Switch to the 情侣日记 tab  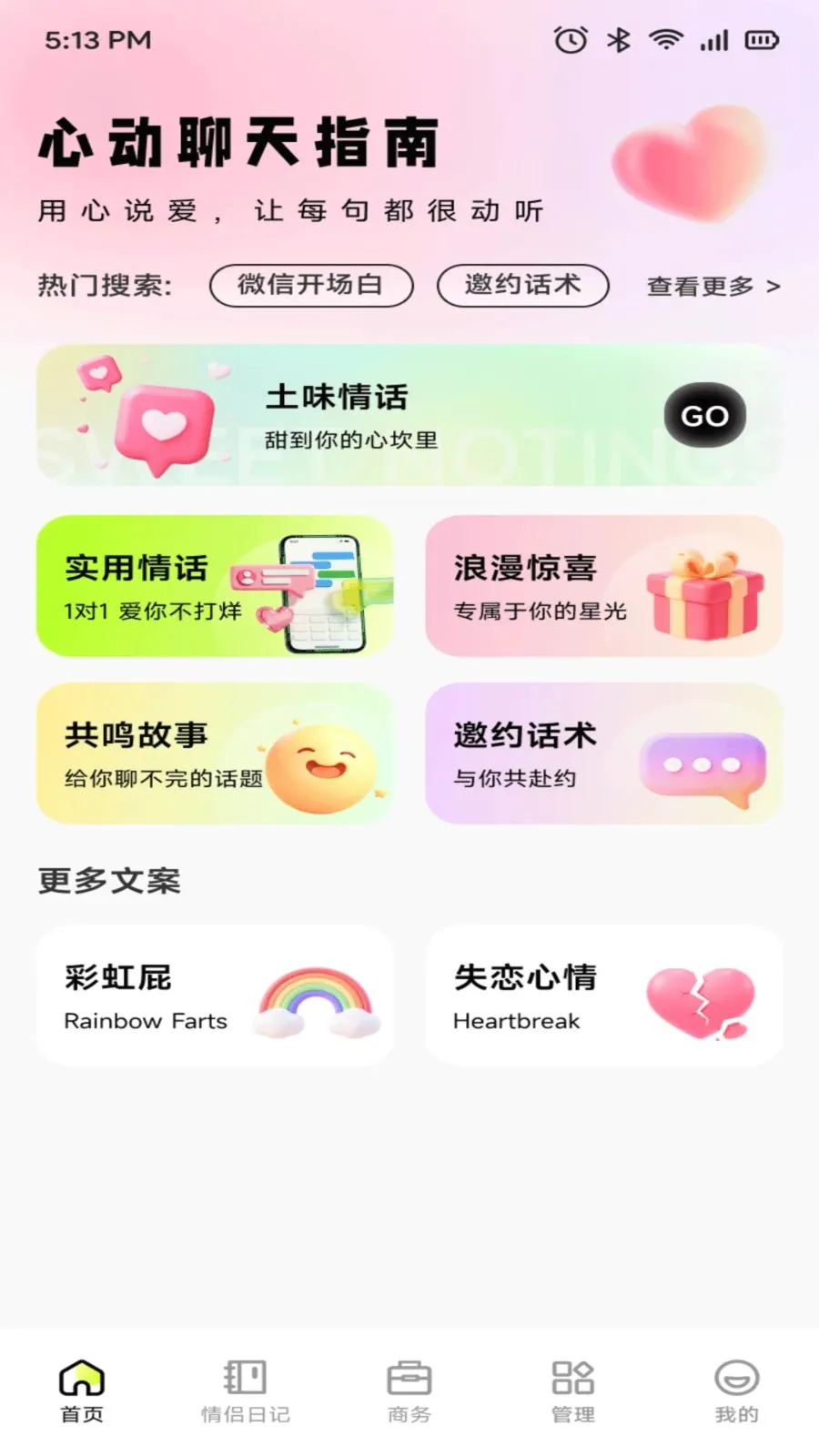click(246, 1391)
